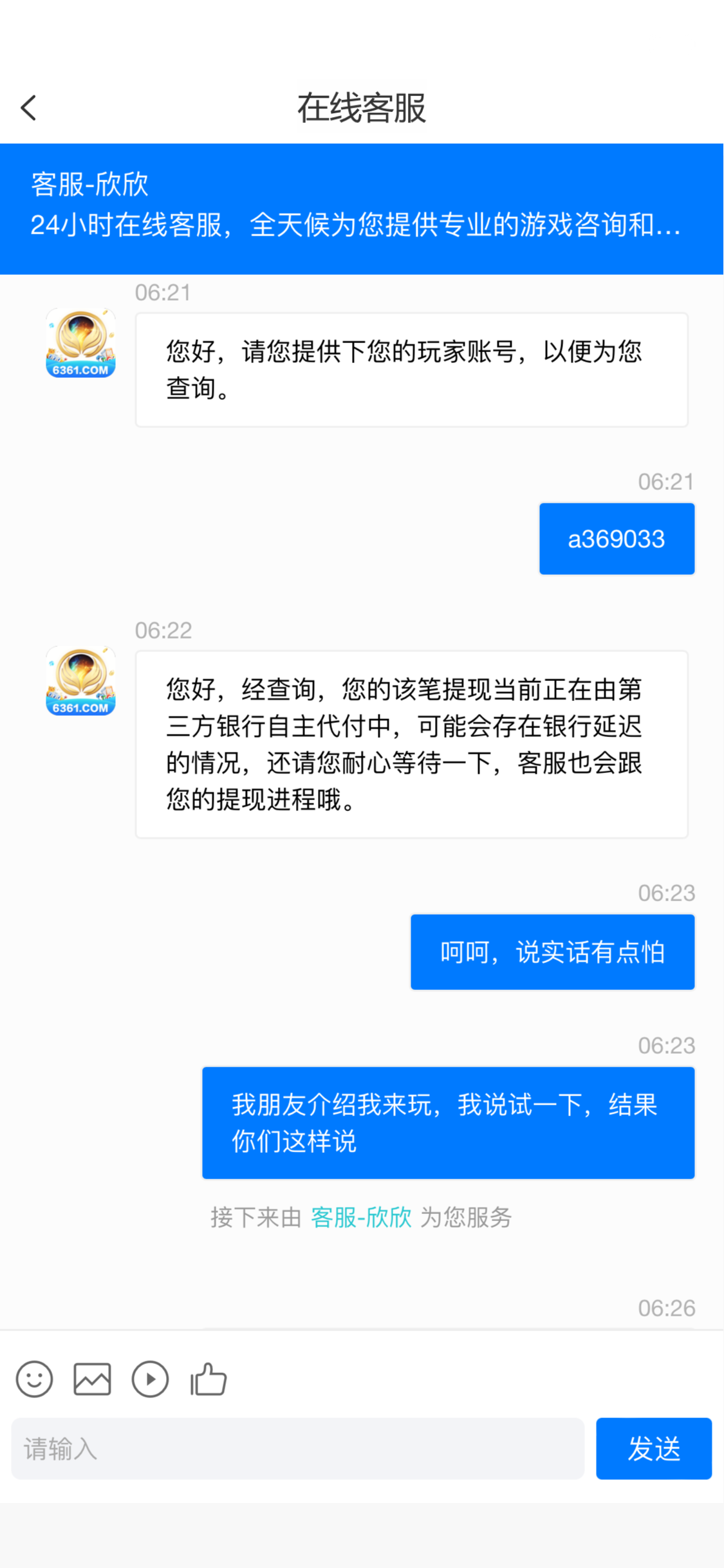Open the image attachment picker
Viewport: 724px width, 1568px height.
[x=92, y=1379]
